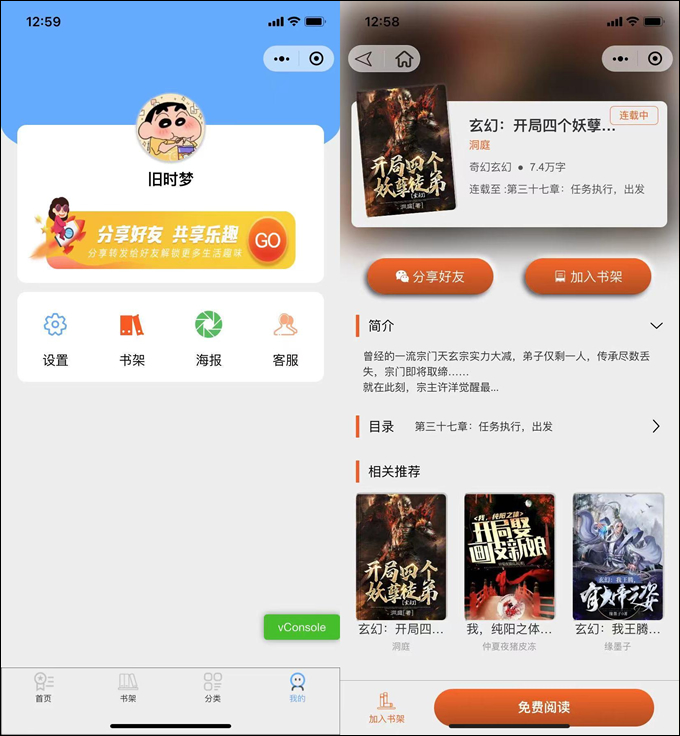Tap the home icon in the top bar
This screenshot has height=736, width=680.
tap(404, 59)
